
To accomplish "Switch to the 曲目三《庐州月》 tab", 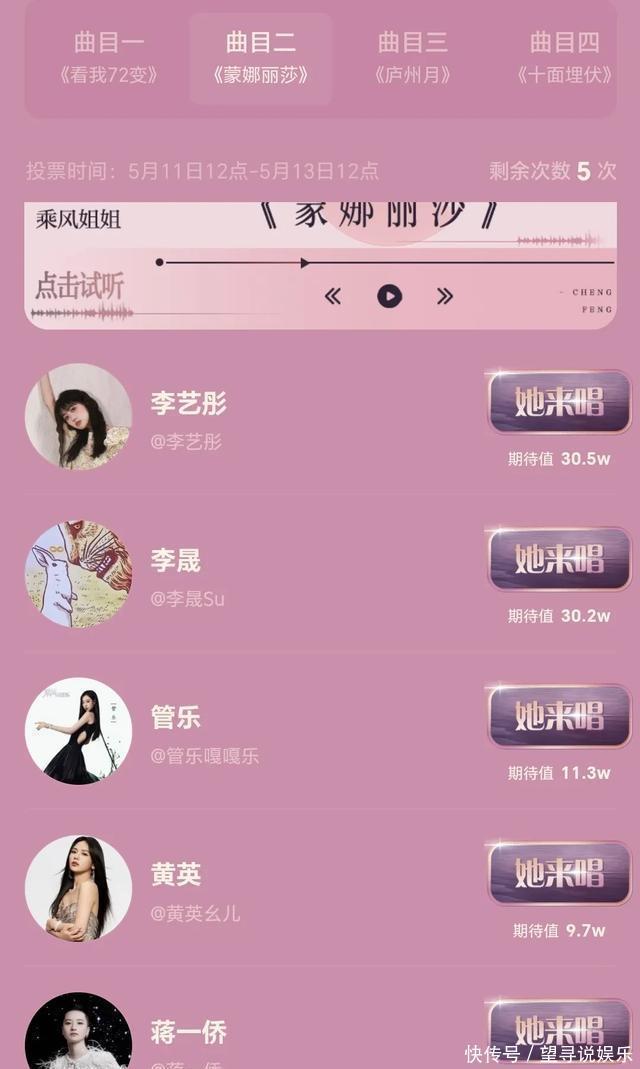I will 412,57.
